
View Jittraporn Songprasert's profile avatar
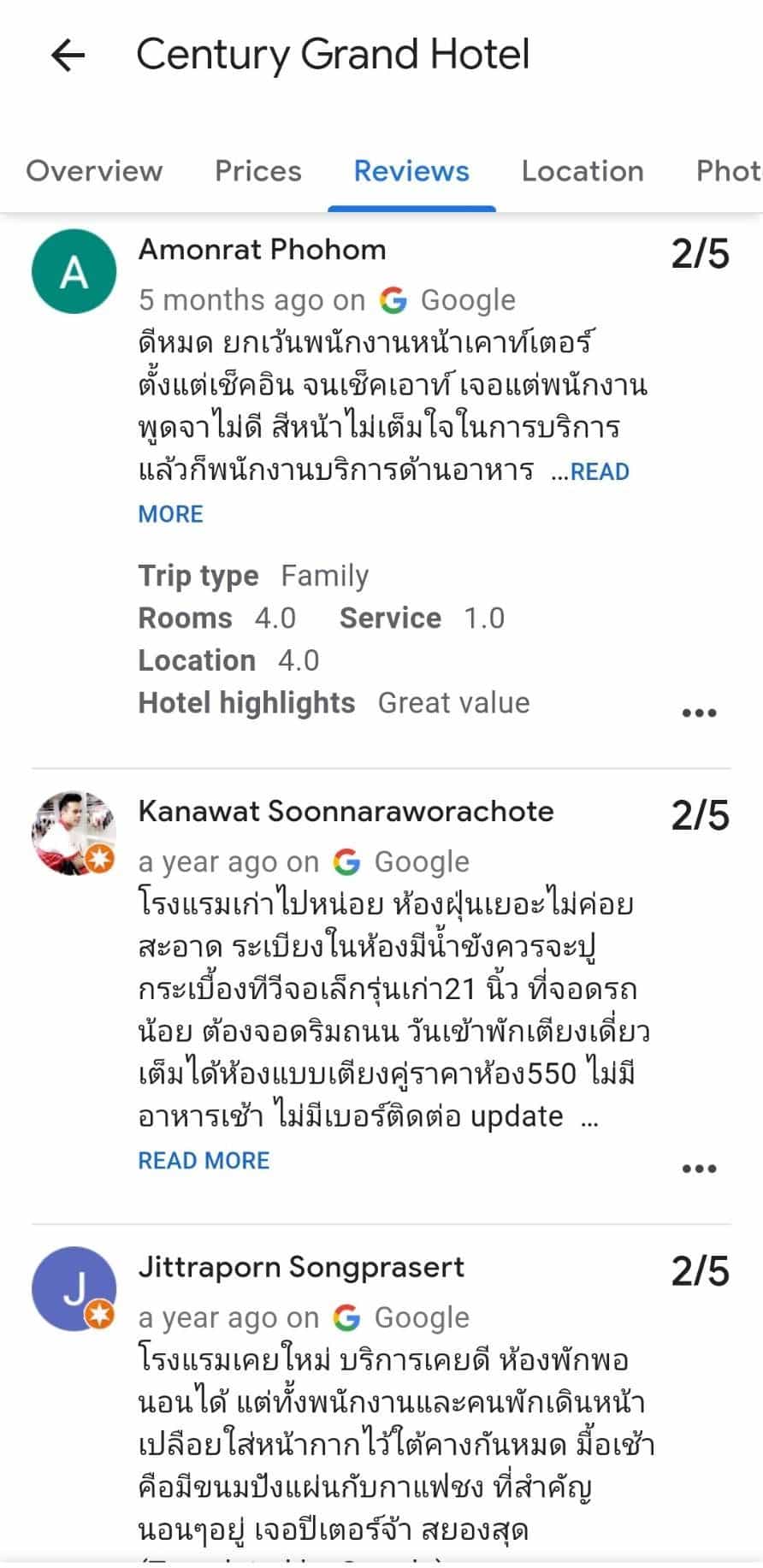pos(74,1288)
